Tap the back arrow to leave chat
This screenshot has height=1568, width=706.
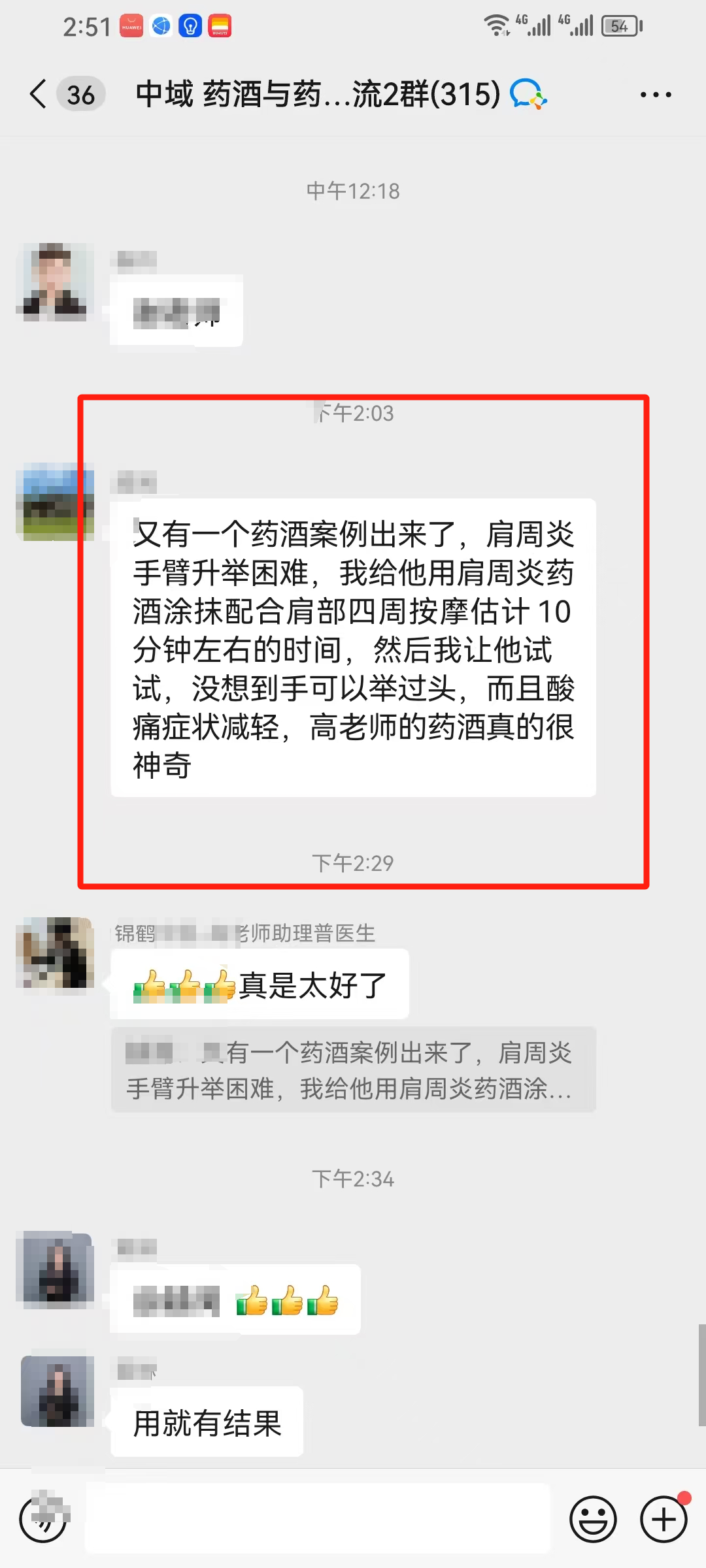(x=37, y=94)
